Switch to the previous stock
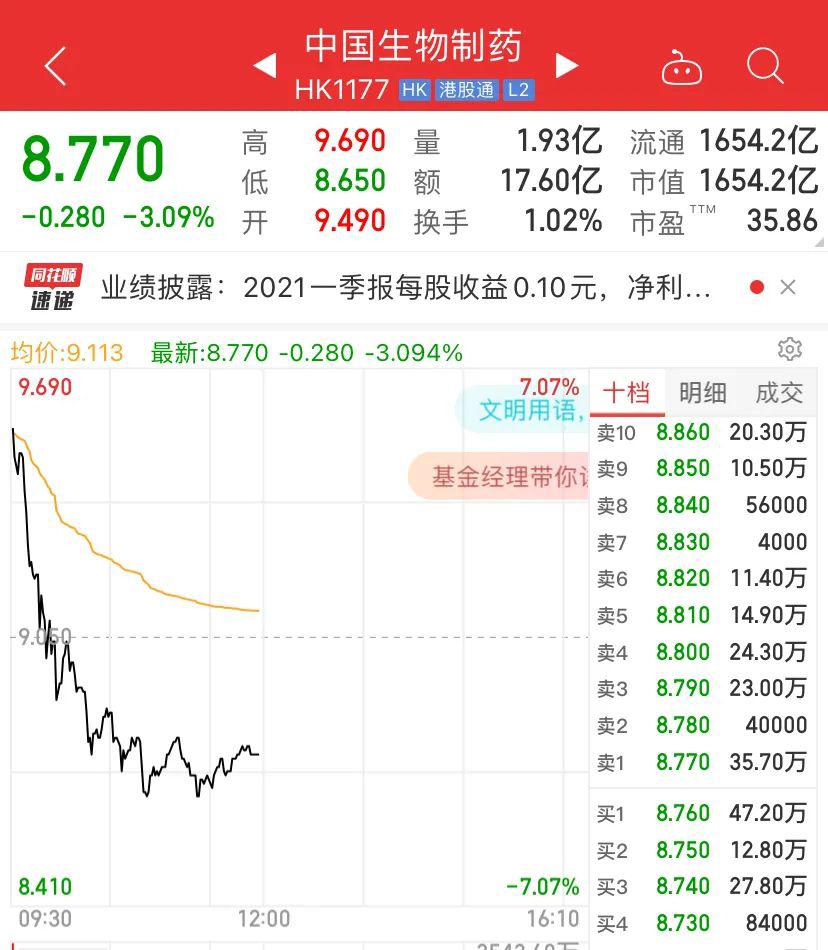Viewport: 828px width, 950px height. (264, 66)
